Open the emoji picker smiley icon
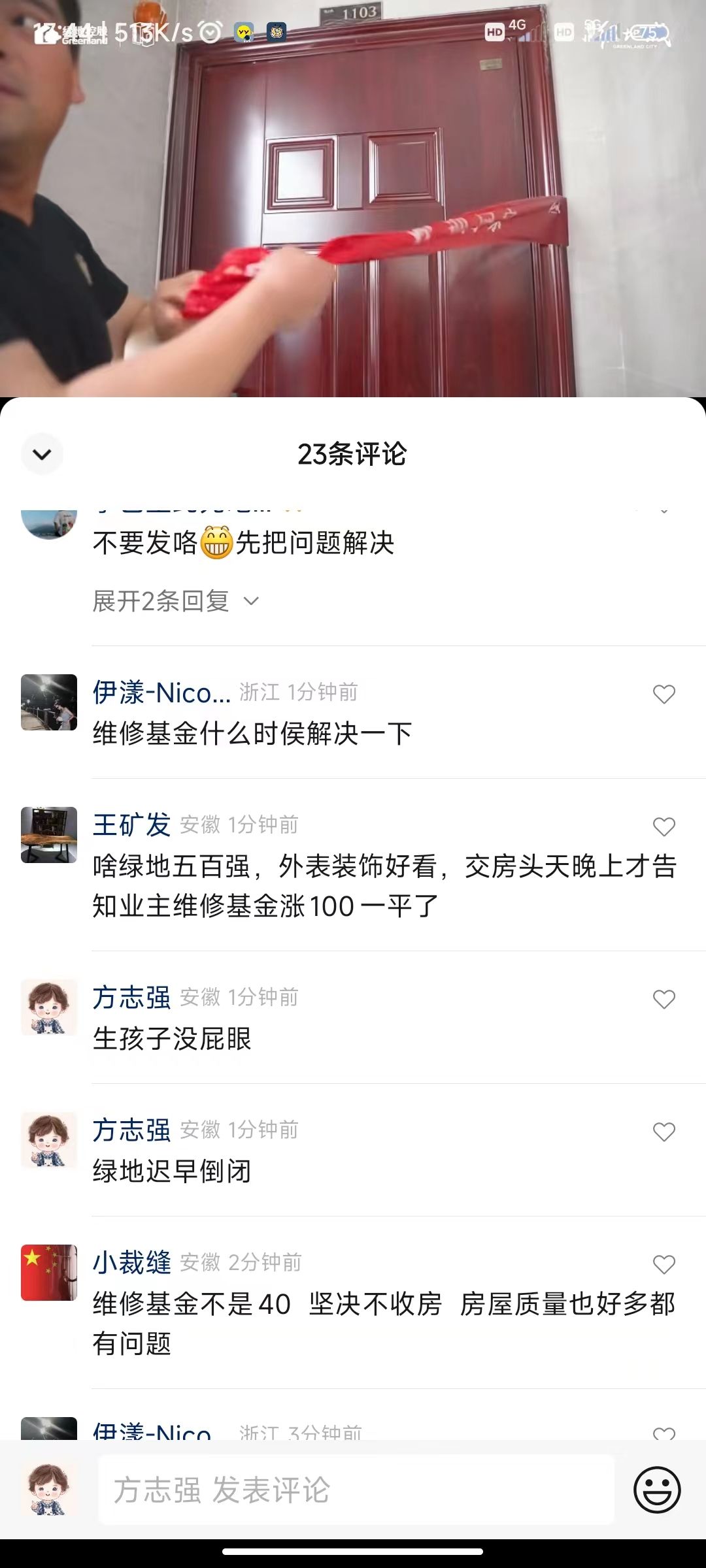The height and width of the screenshot is (1568, 706). (x=657, y=1490)
